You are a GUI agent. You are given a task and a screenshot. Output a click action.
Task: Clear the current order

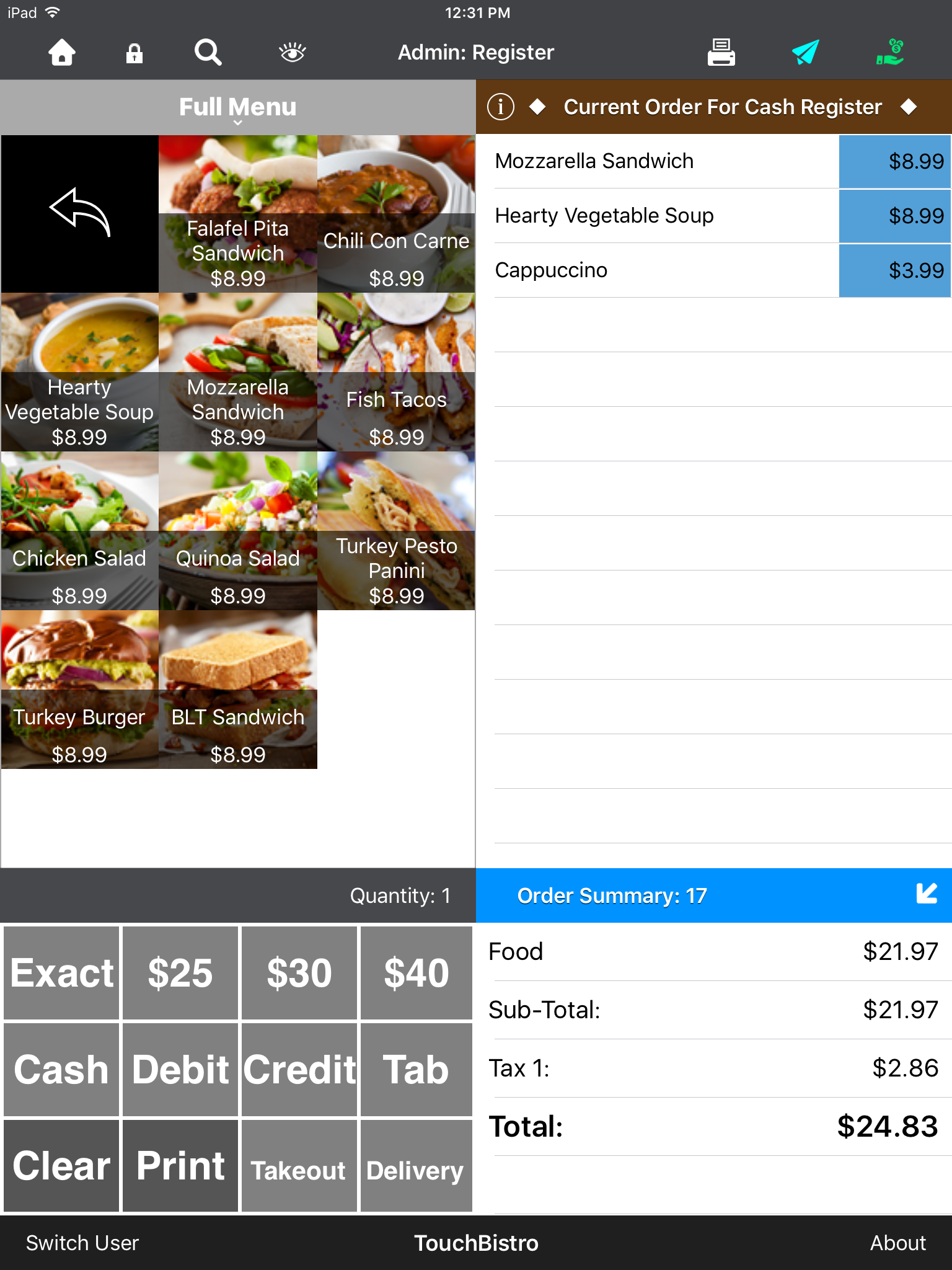pos(61,1166)
